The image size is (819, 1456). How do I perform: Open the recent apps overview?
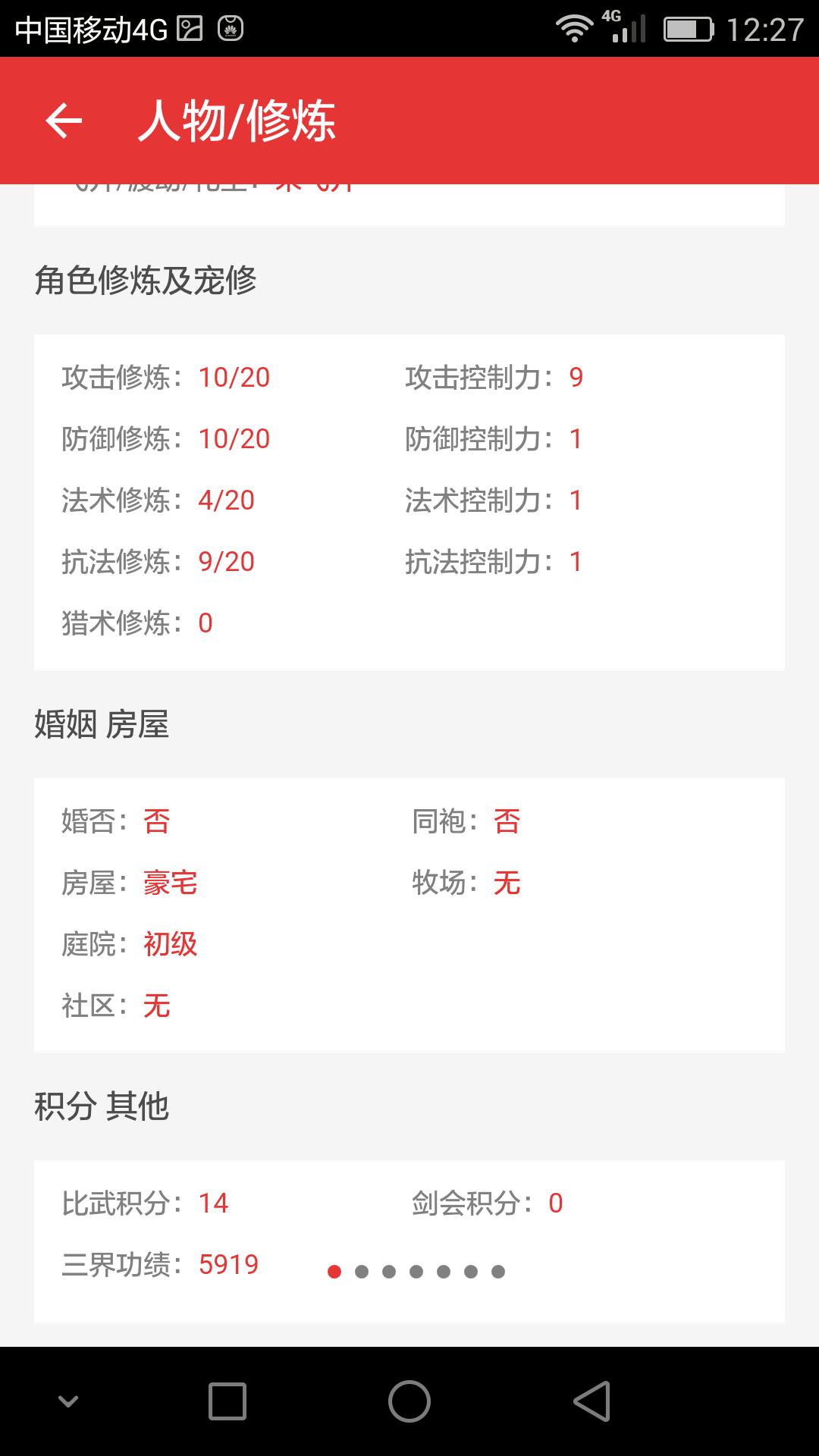(x=227, y=1401)
